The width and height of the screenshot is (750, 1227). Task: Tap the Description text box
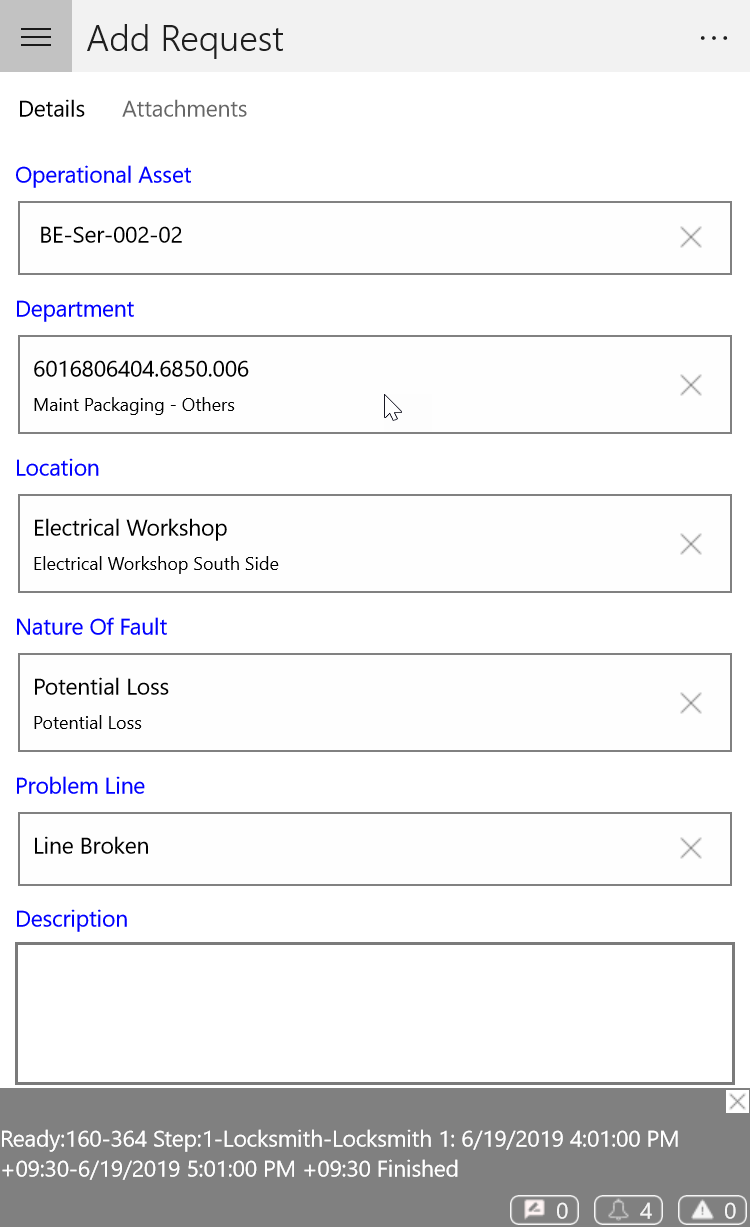point(375,1012)
